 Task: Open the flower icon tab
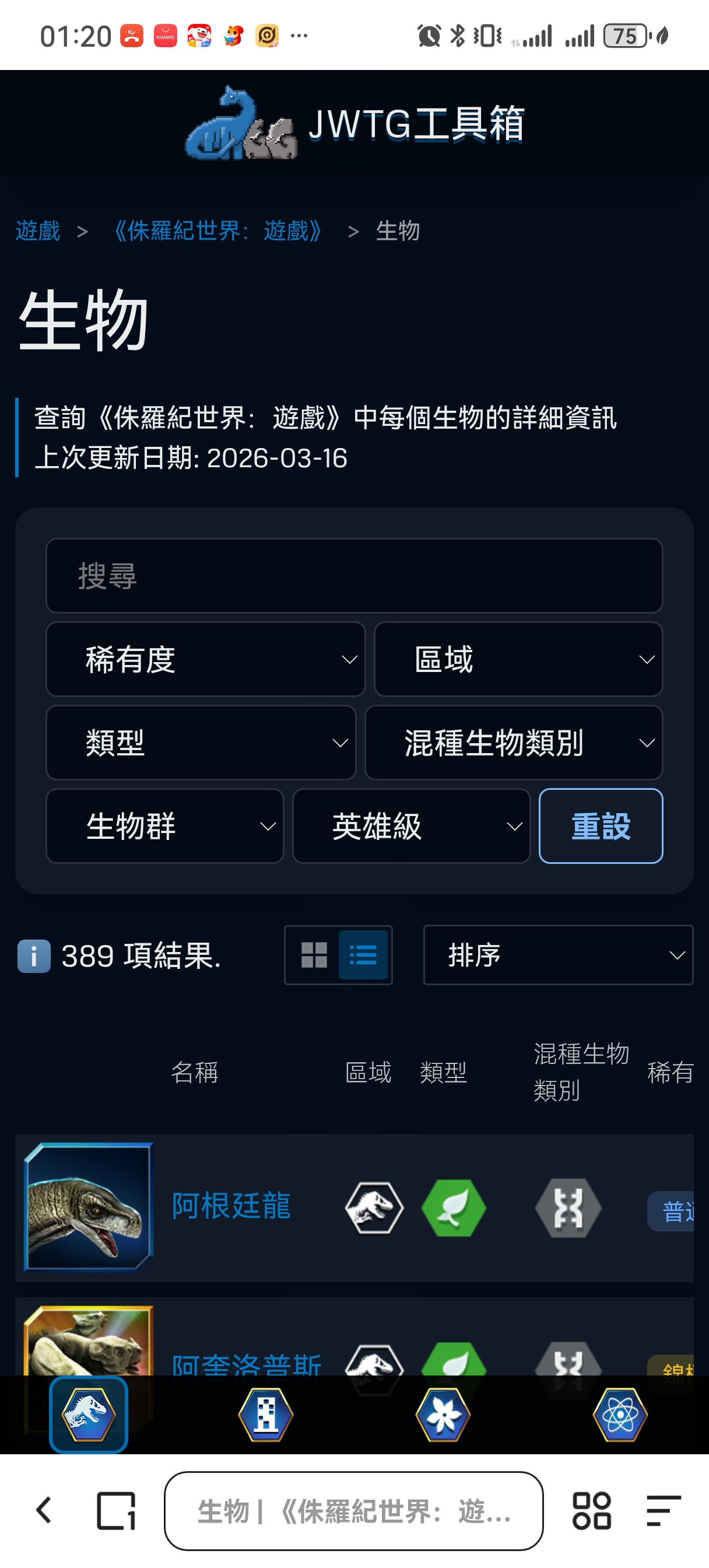pos(443,1414)
